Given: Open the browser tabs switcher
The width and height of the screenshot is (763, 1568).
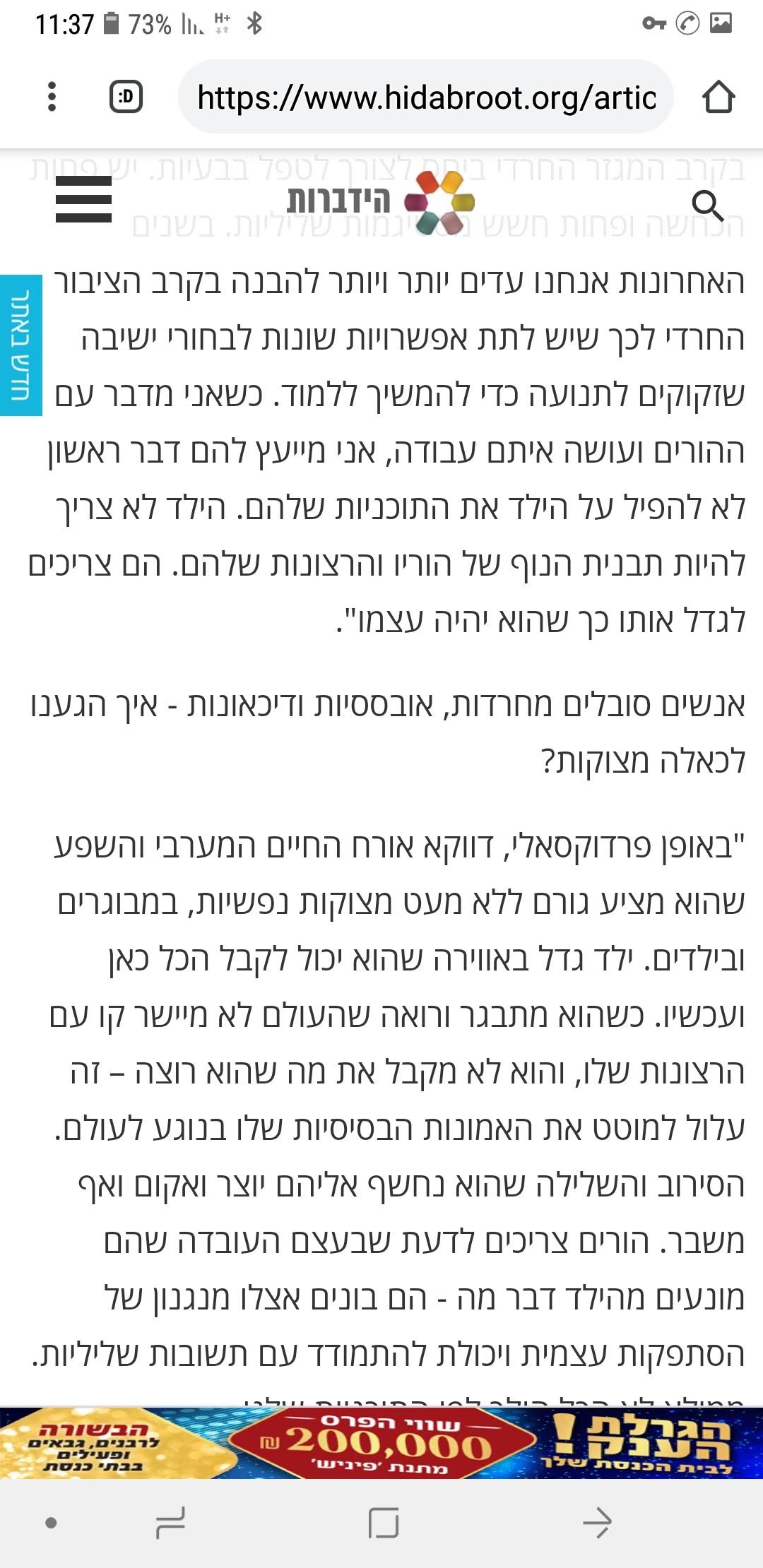Looking at the screenshot, I should coord(126,97).
